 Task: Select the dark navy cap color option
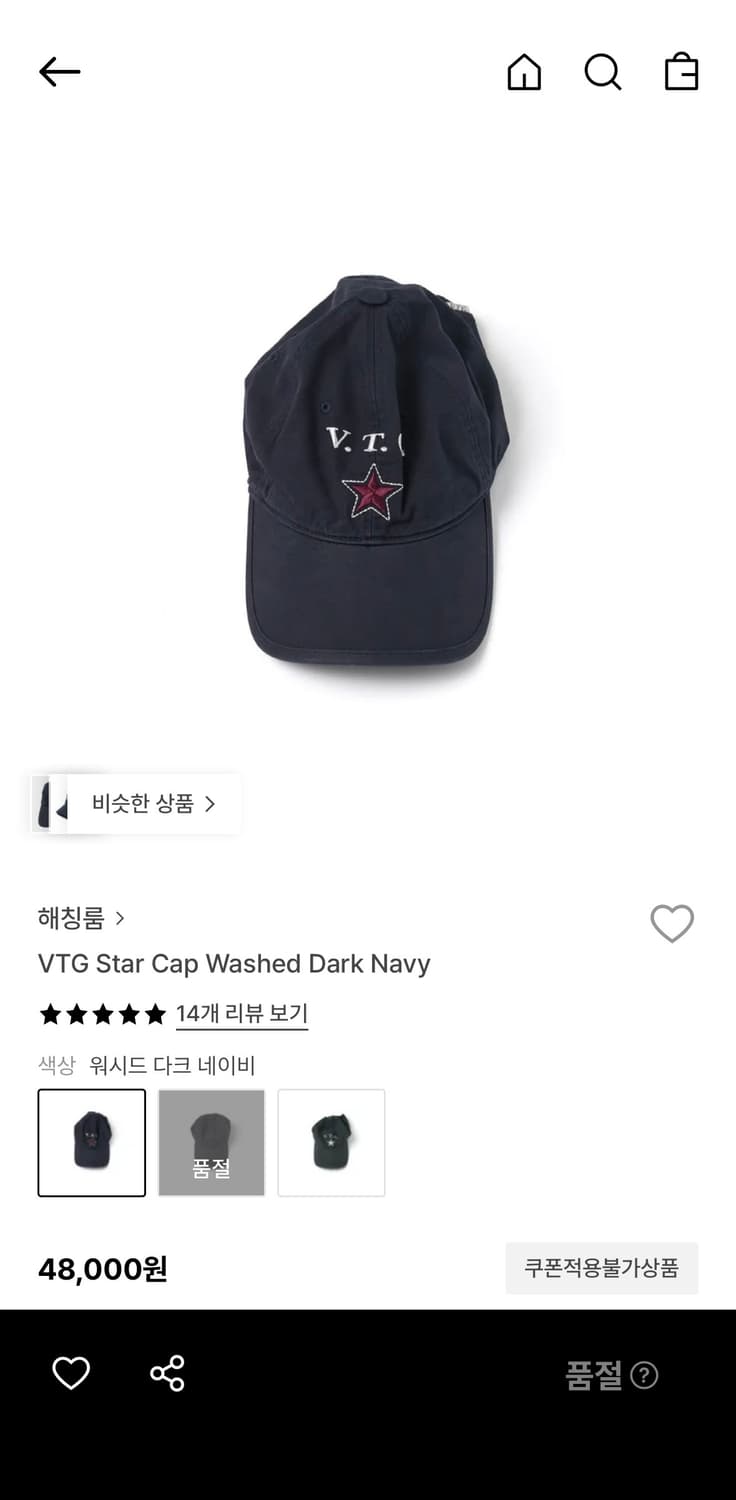point(91,1142)
